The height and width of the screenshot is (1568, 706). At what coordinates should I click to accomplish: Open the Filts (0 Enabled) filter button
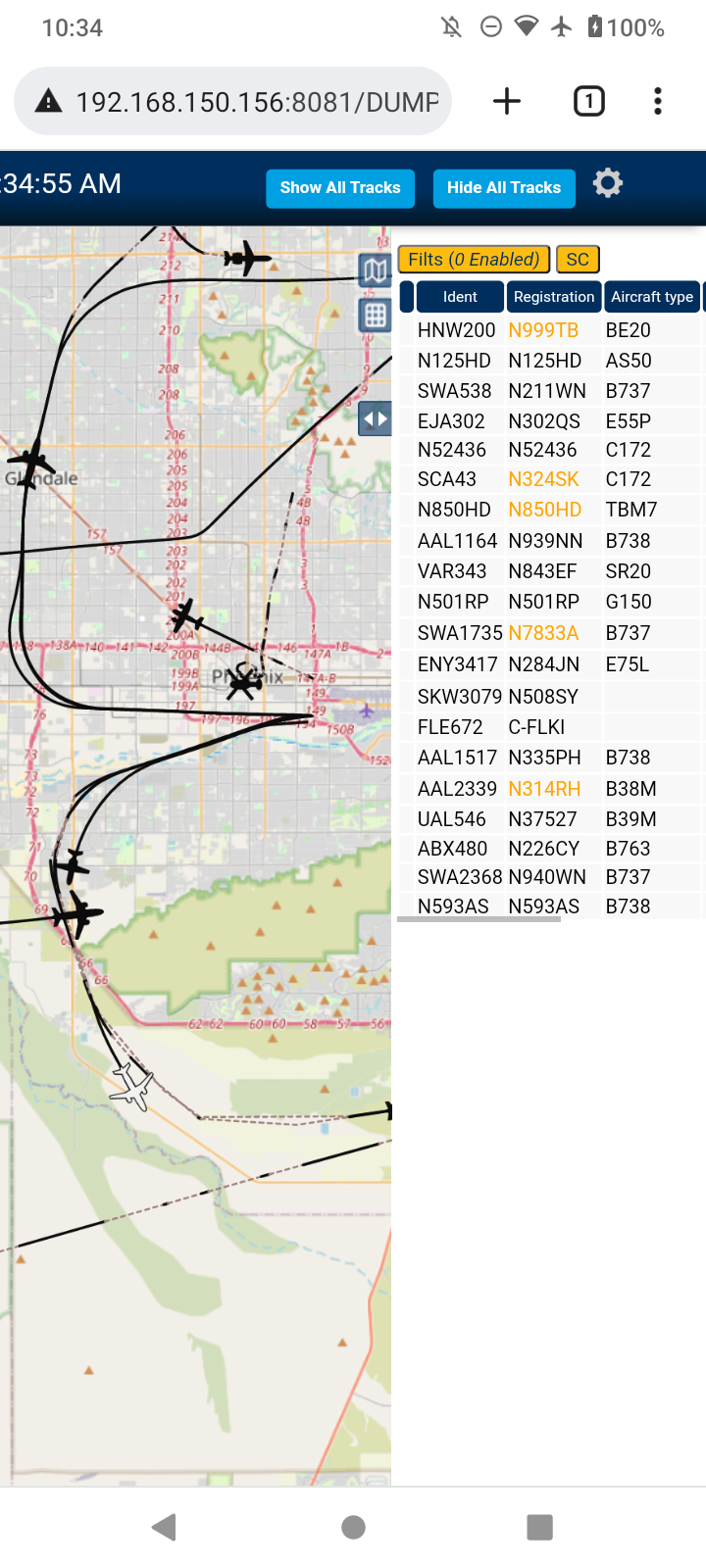click(474, 260)
